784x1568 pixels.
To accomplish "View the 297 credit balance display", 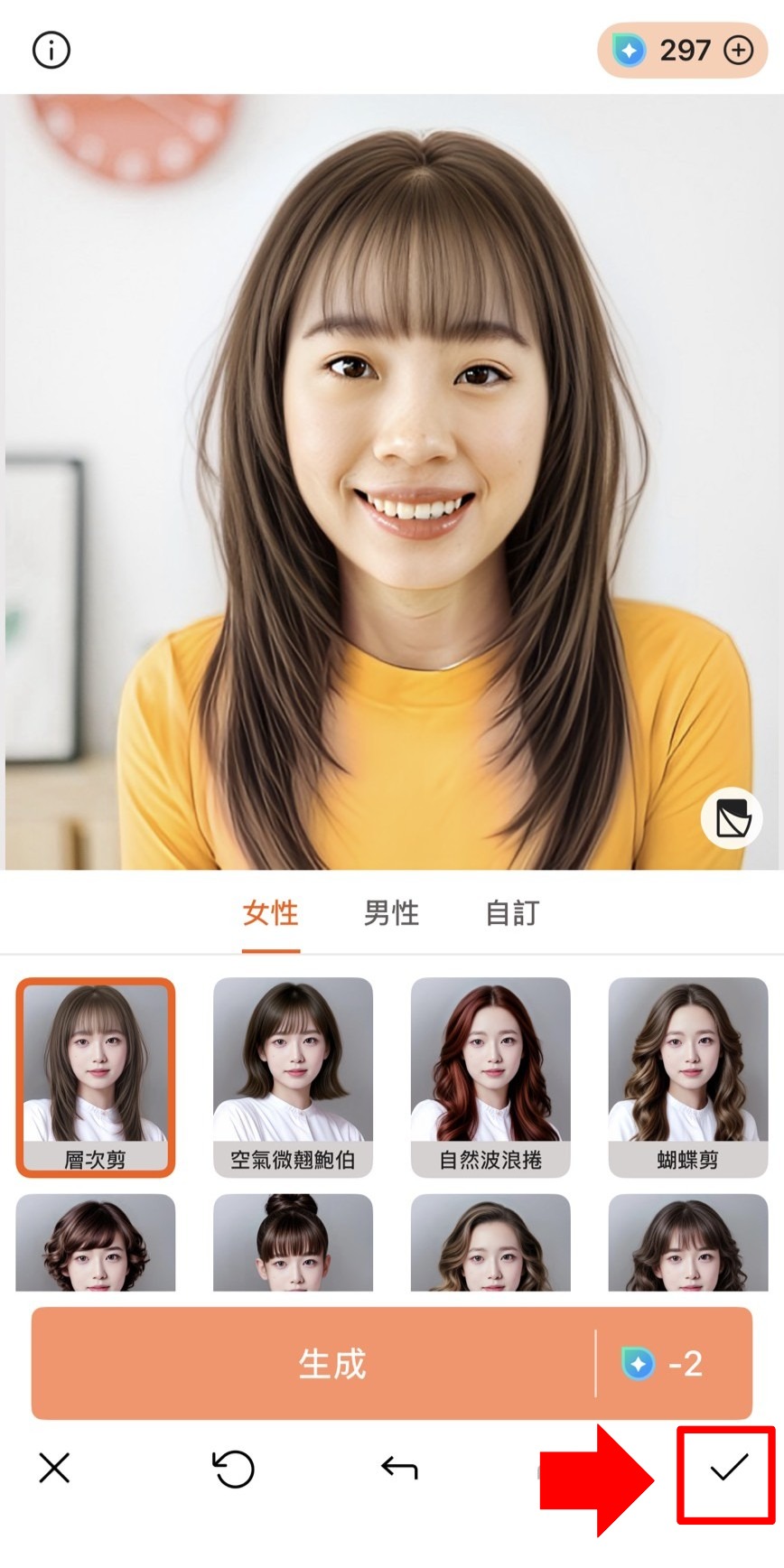I will point(684,50).
